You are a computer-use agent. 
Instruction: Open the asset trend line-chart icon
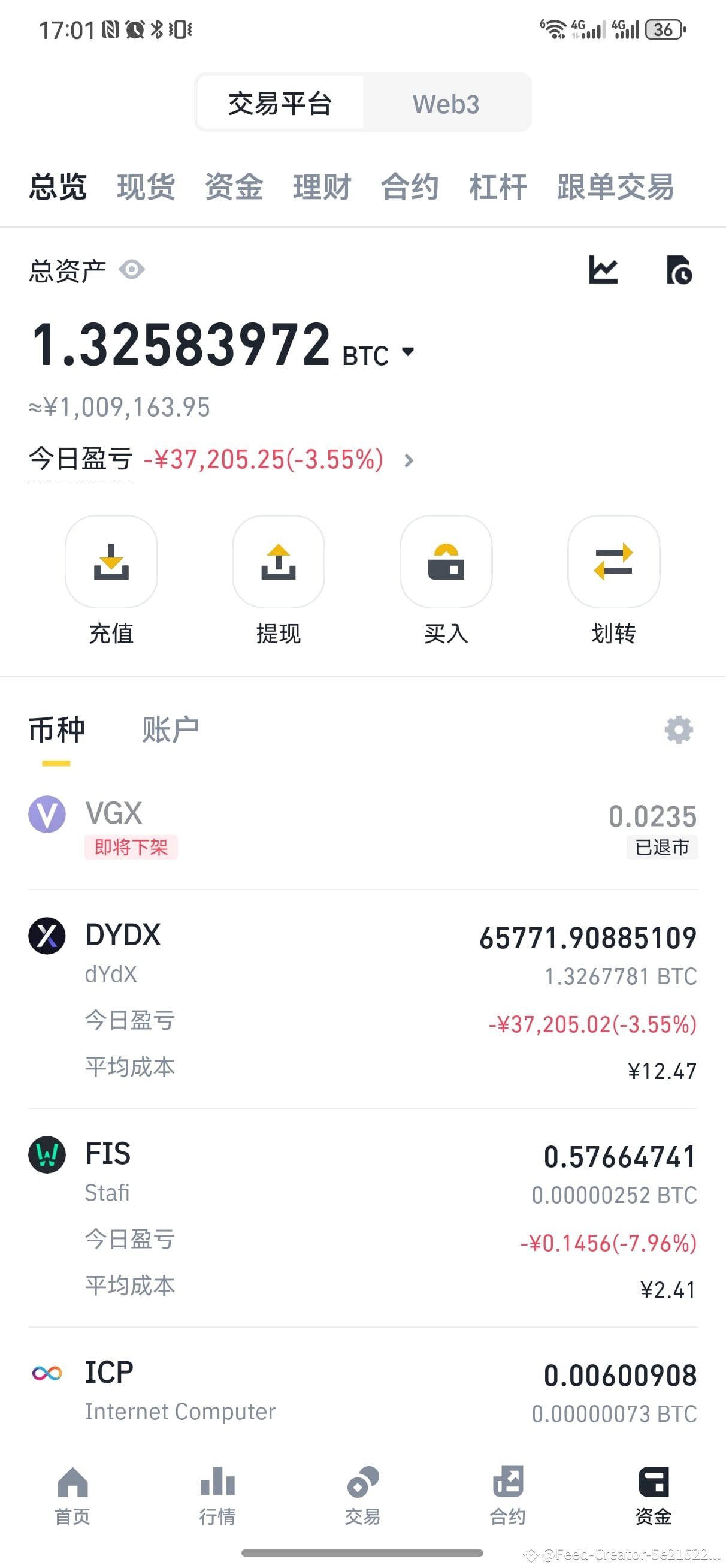coord(605,269)
